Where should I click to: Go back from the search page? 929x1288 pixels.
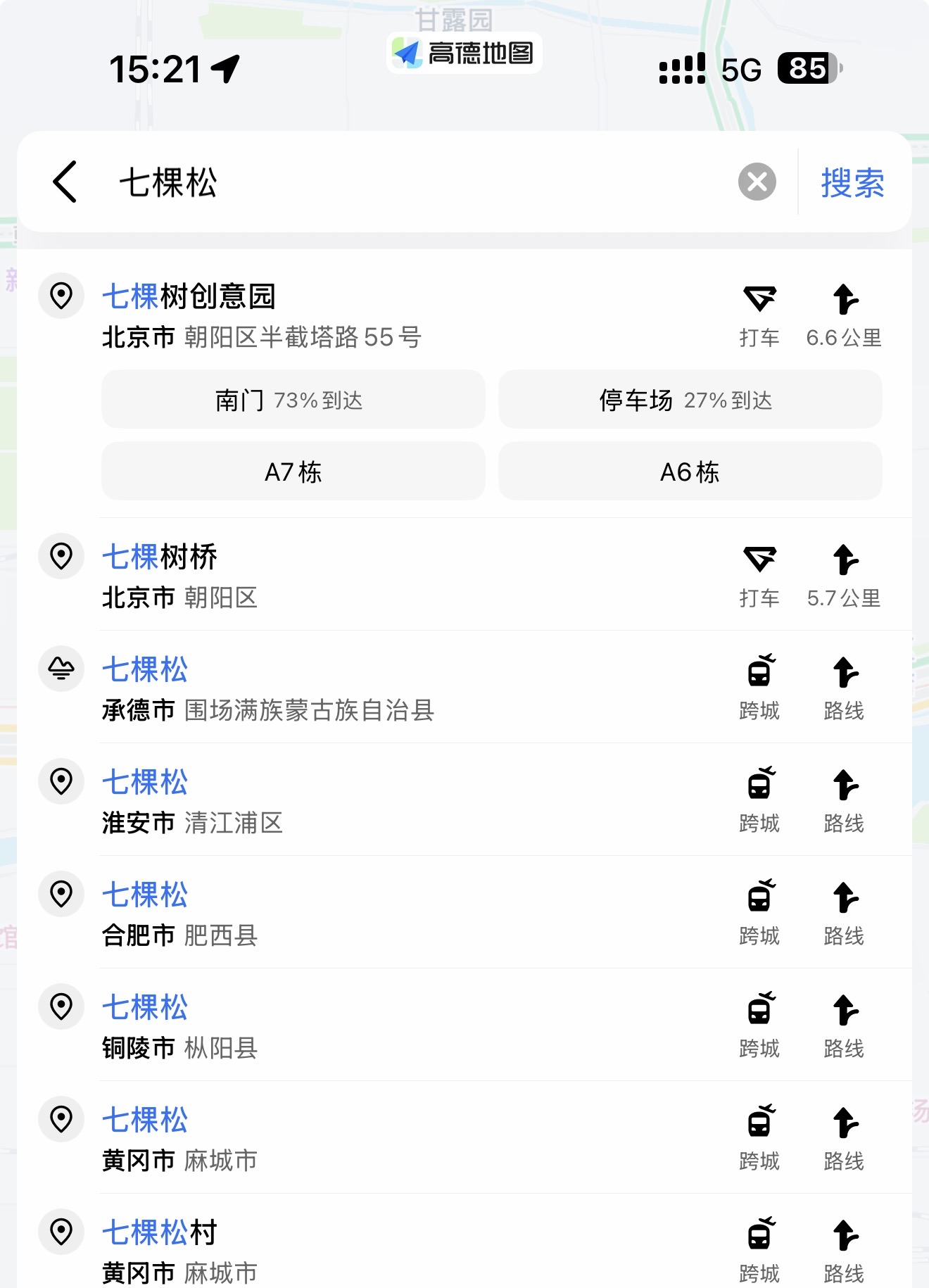coord(65,182)
